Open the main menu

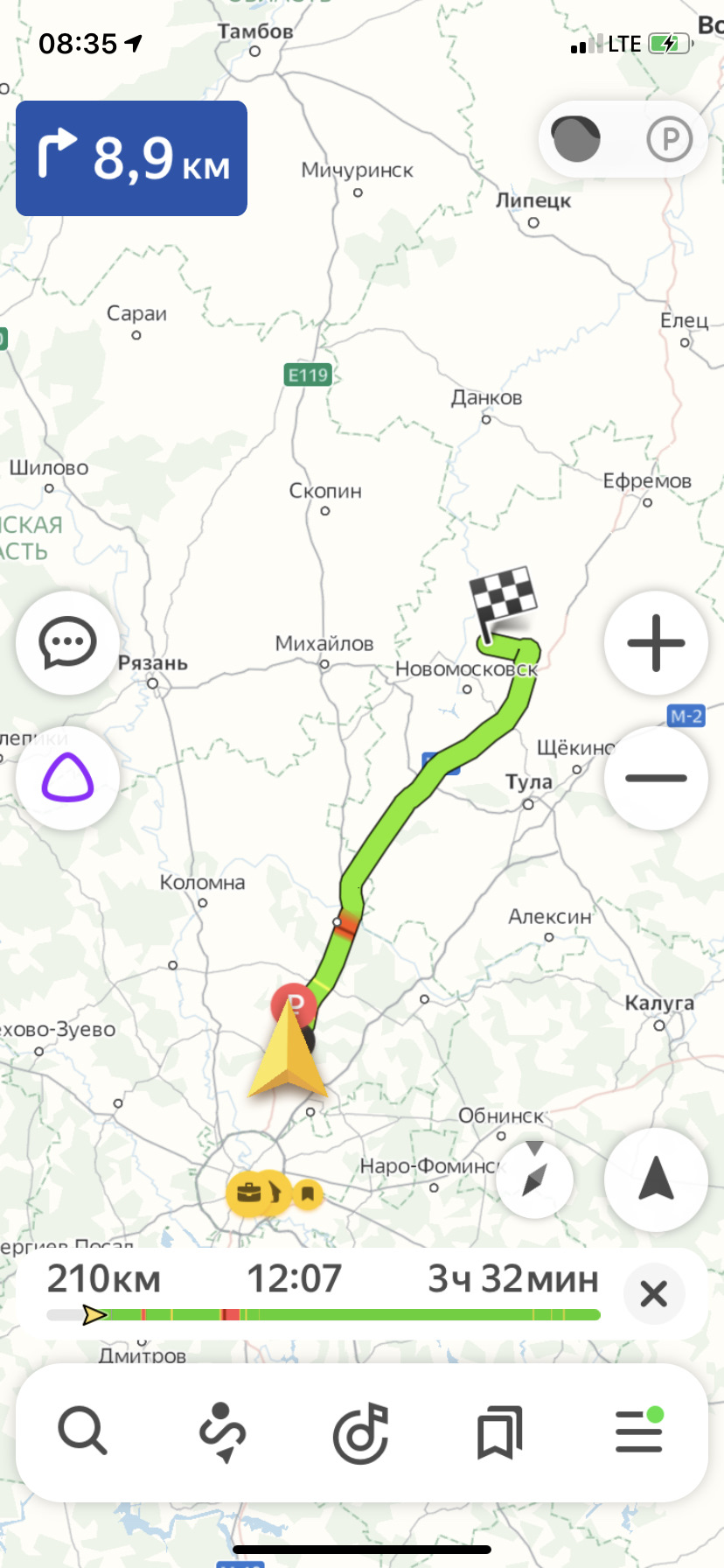tap(639, 1432)
